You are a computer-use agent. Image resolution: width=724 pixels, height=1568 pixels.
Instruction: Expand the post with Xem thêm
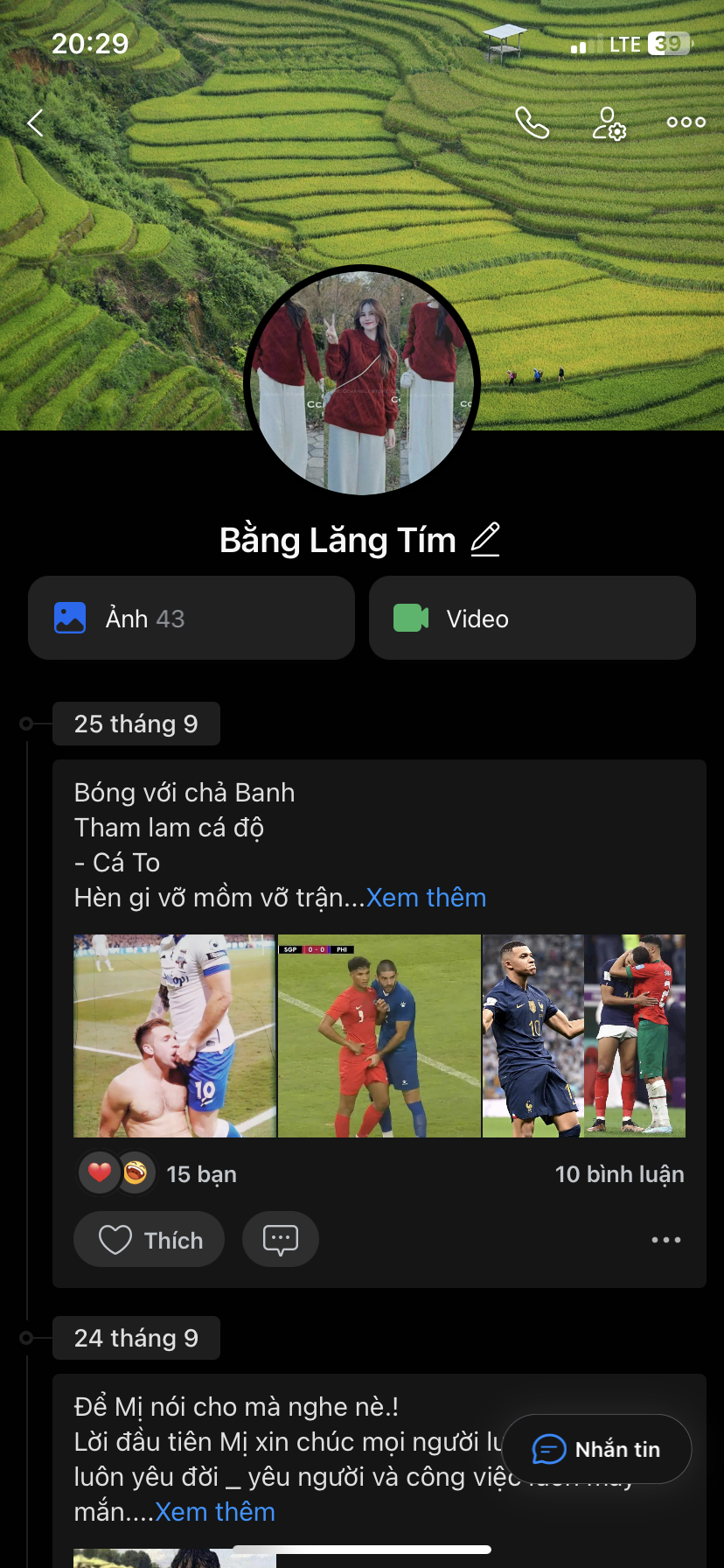426,897
